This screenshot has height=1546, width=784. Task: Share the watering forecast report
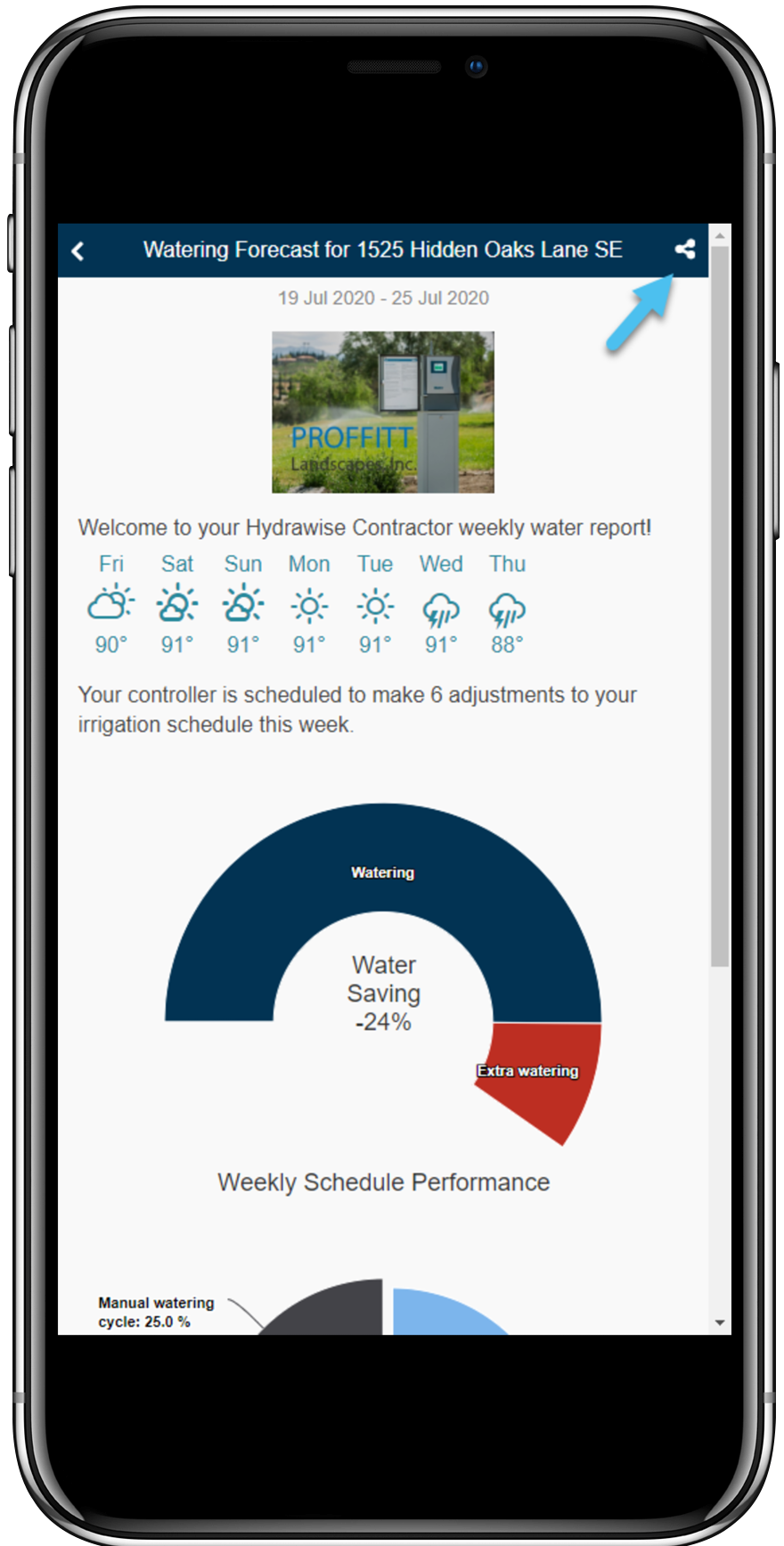pos(684,249)
